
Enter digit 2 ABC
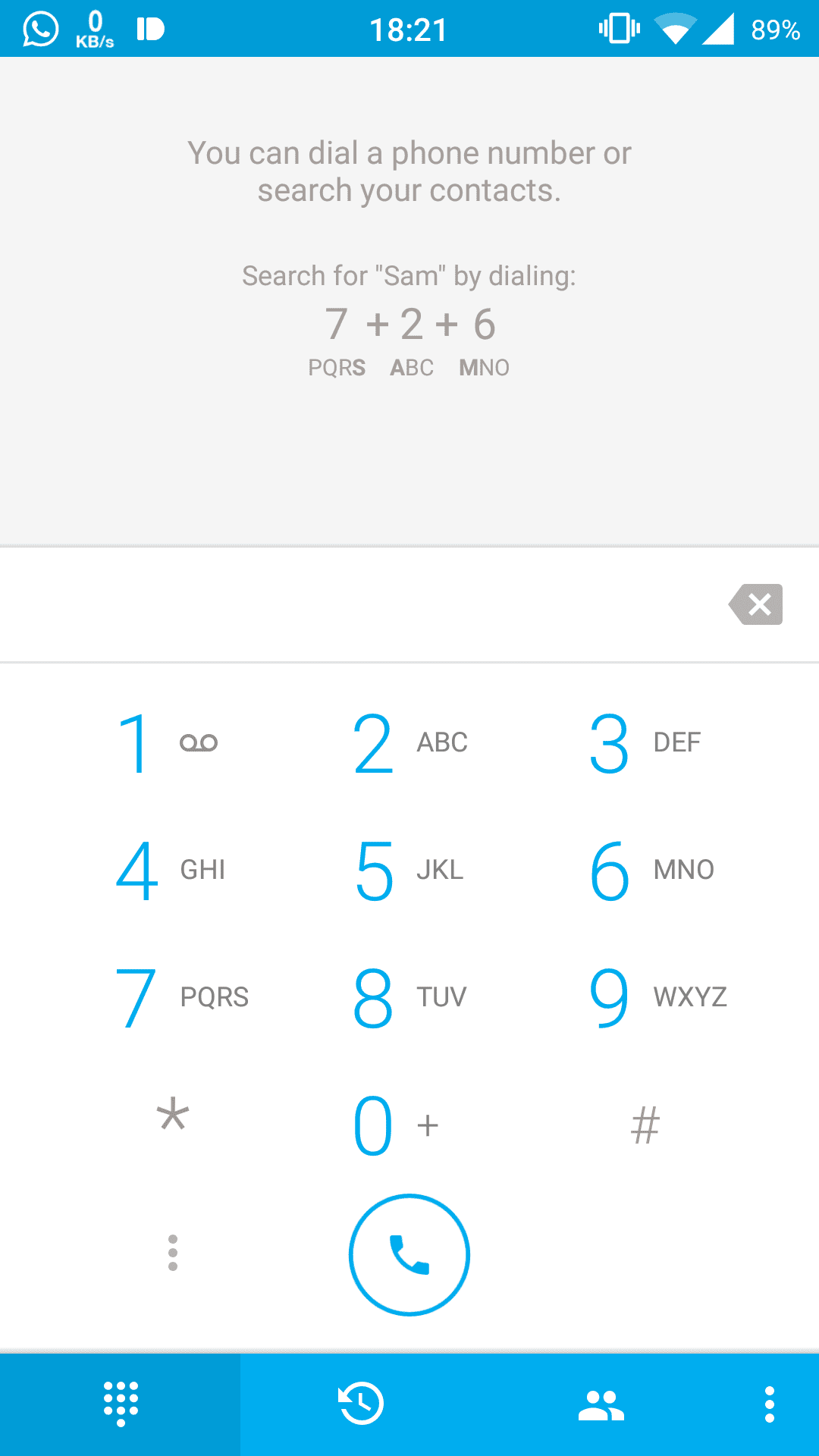[x=409, y=743]
